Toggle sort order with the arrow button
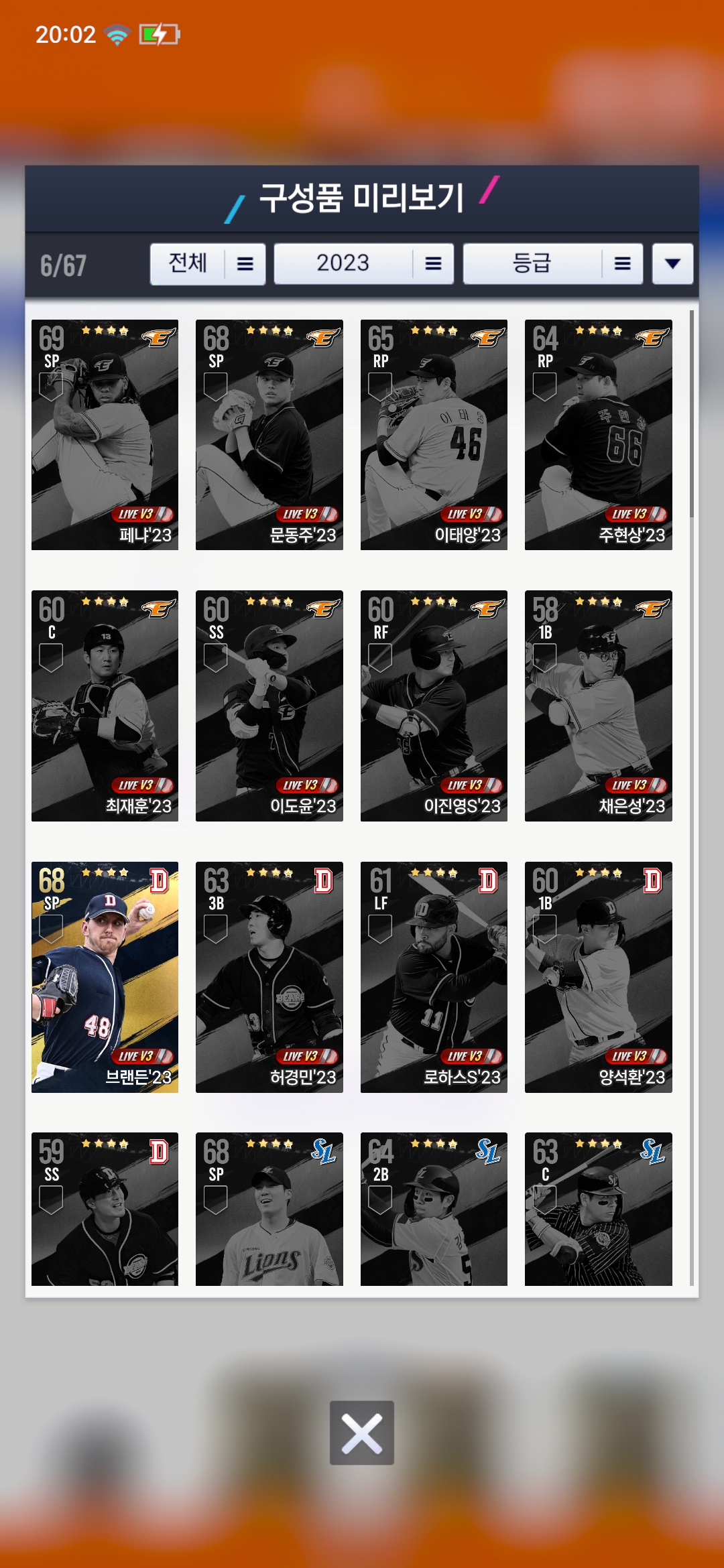Viewport: 724px width, 1568px height. [x=672, y=264]
